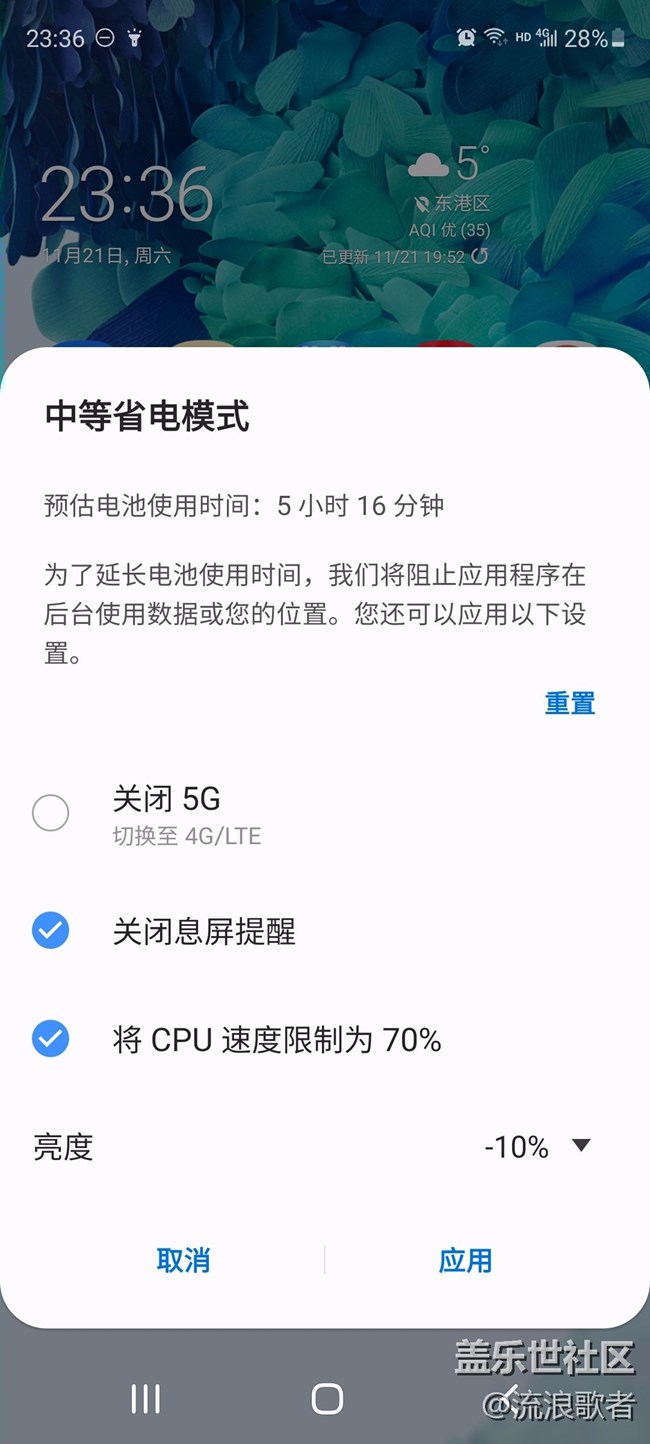Uncheck 将 CPU 速度限制为 70%
Image resolution: width=650 pixels, height=1444 pixels.
[51, 1039]
